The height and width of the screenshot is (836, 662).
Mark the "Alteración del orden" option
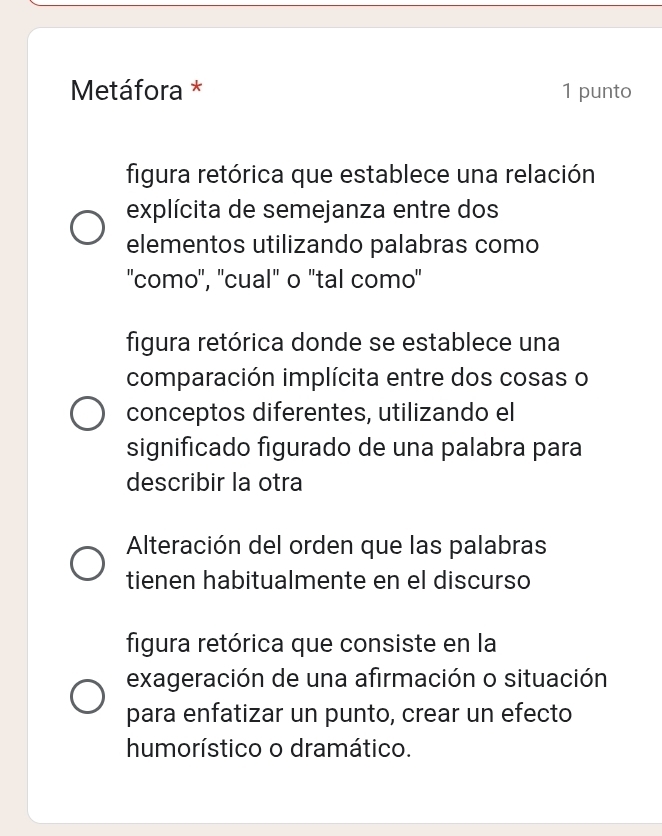pyautogui.click(x=87, y=563)
